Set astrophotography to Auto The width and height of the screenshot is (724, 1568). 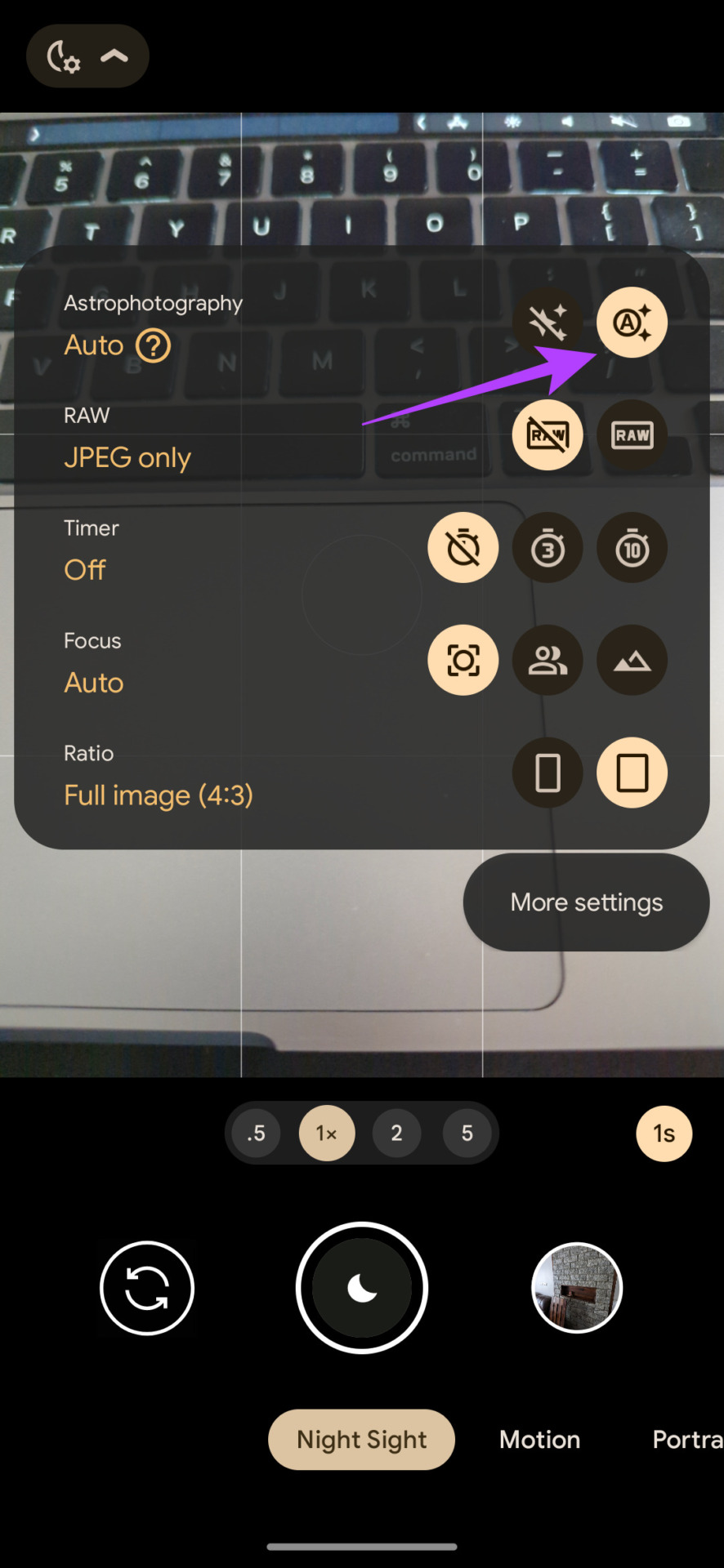coord(632,322)
